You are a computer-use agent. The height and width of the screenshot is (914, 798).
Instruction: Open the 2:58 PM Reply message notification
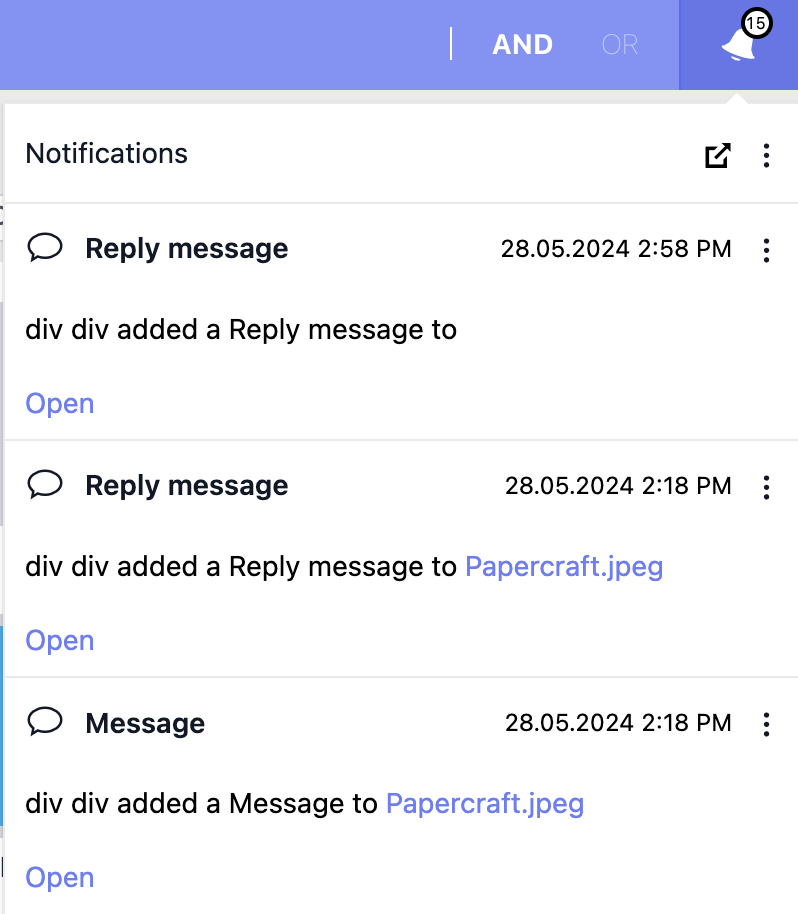60,404
